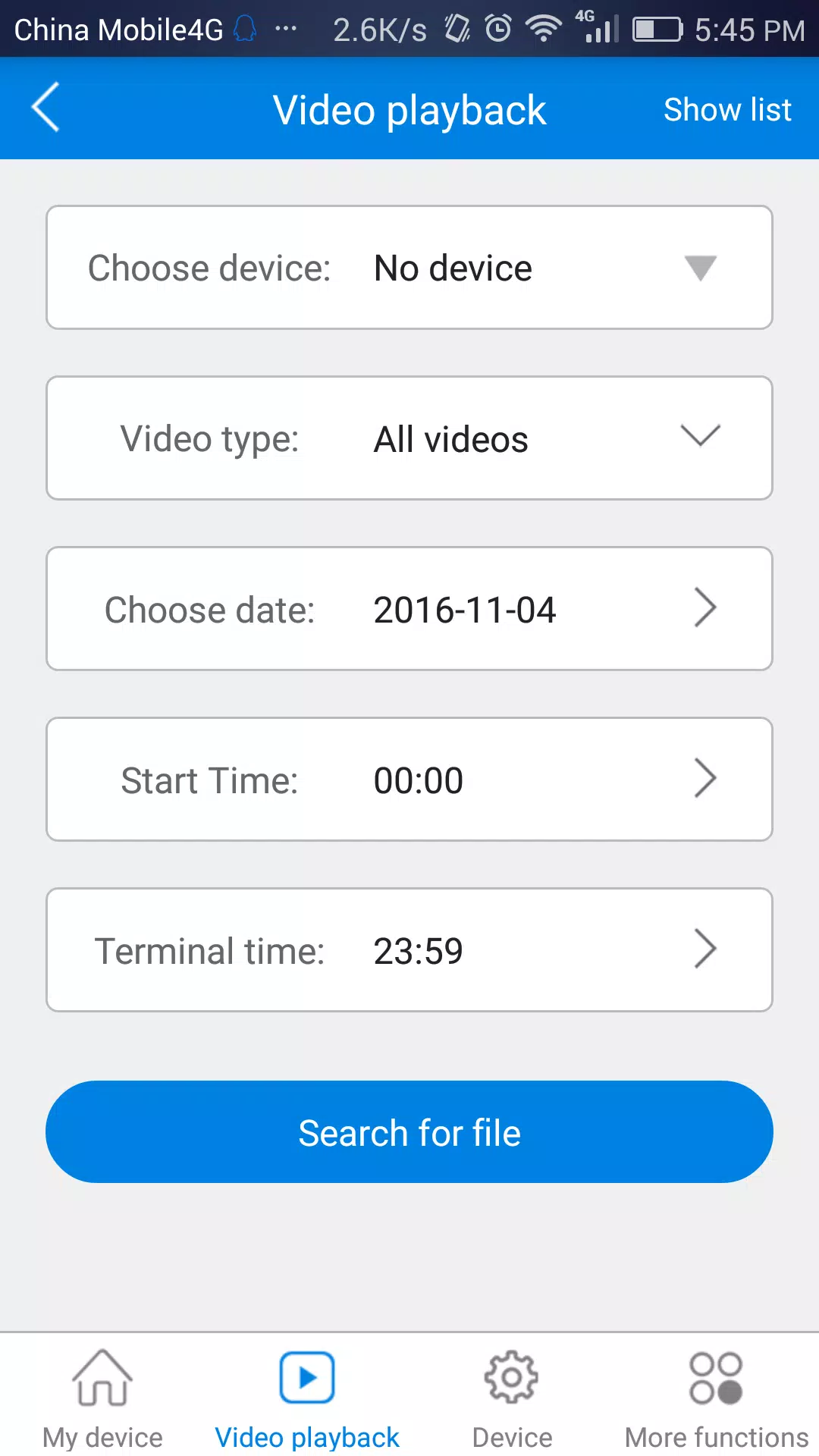This screenshot has height=1456, width=819.
Task: Adjust the Terminal time value
Action: point(409,950)
